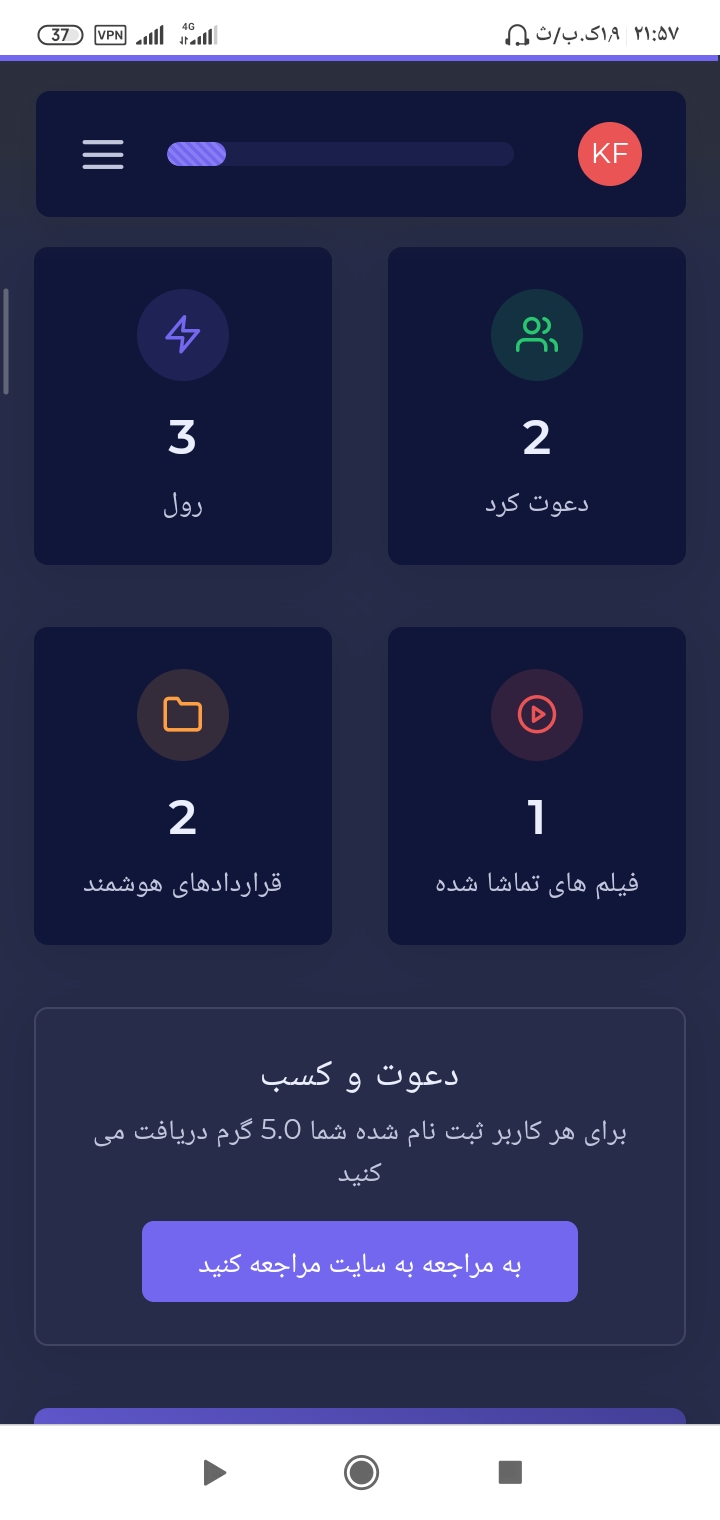Open the smart contracts folder icon
The height and width of the screenshot is (1520, 720).
tap(183, 715)
